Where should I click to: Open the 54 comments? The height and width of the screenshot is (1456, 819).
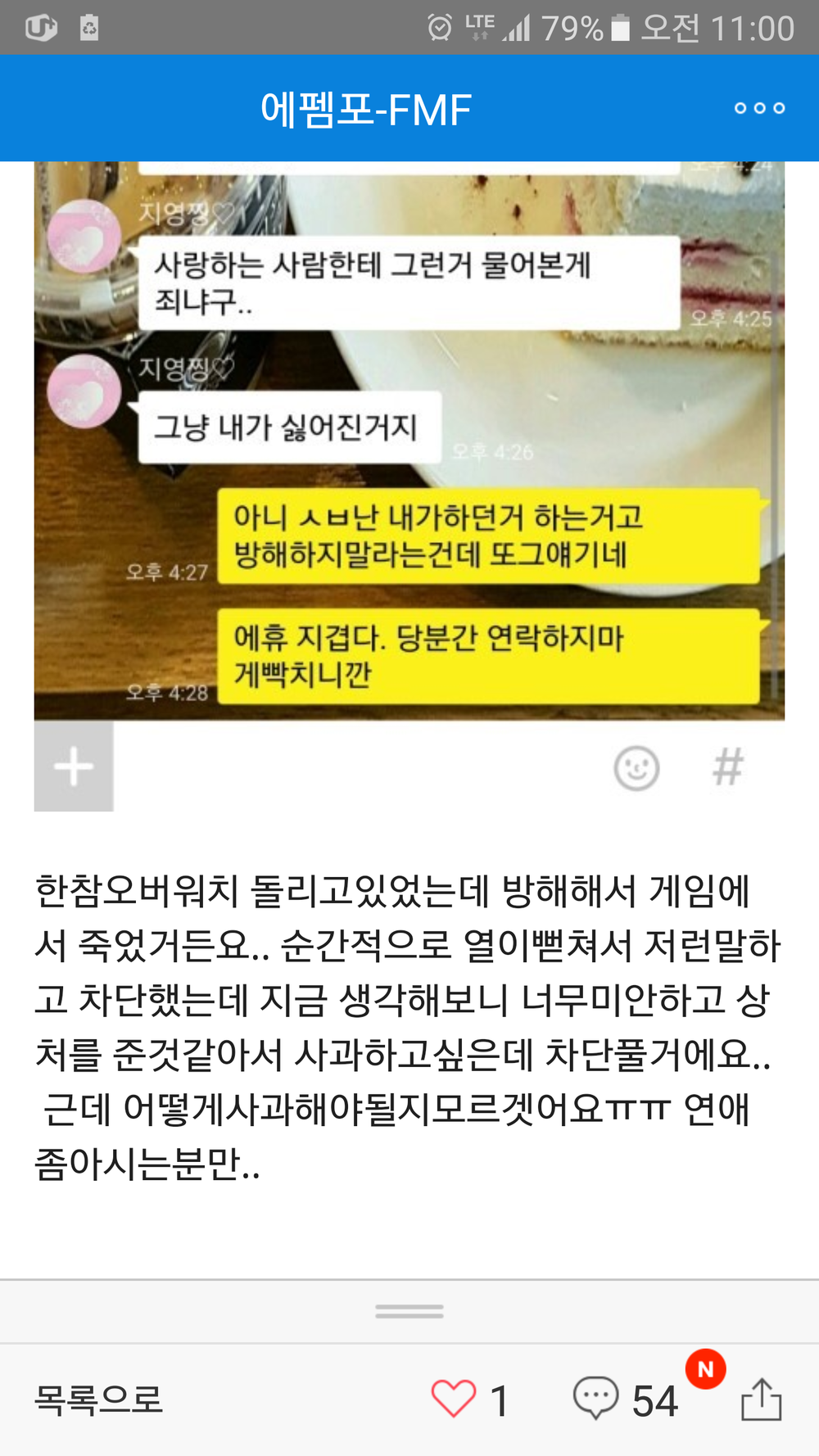point(627,1399)
